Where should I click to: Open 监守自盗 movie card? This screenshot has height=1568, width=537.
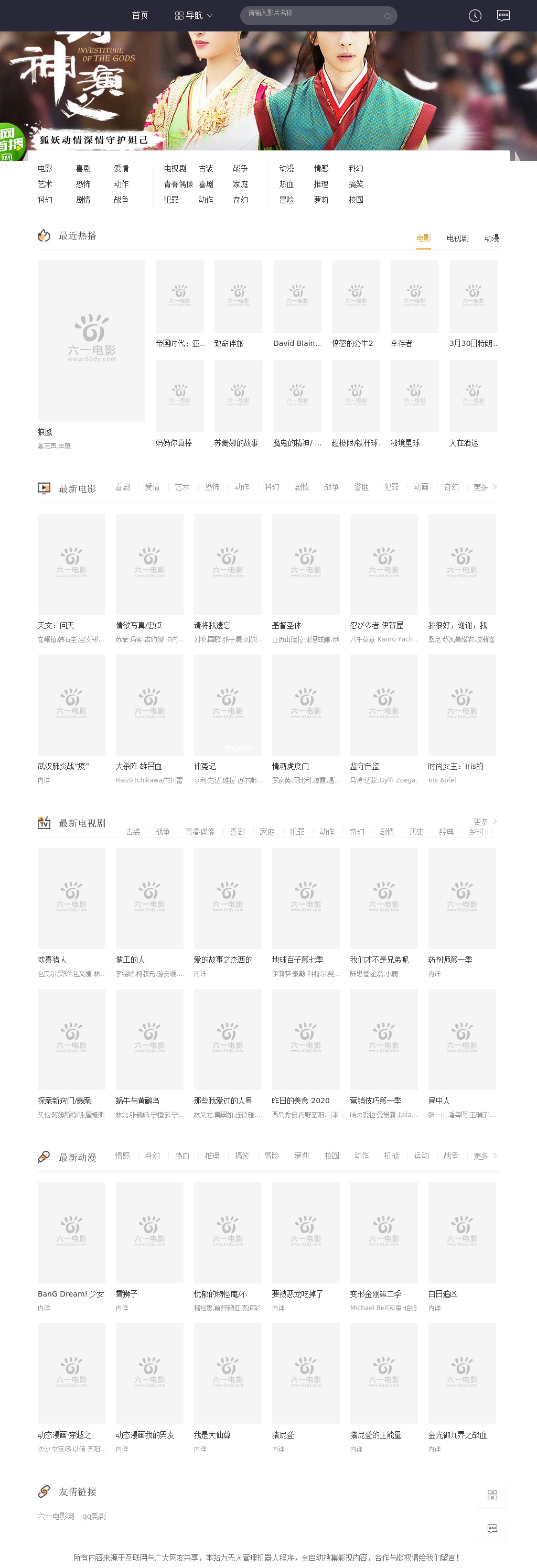383,705
